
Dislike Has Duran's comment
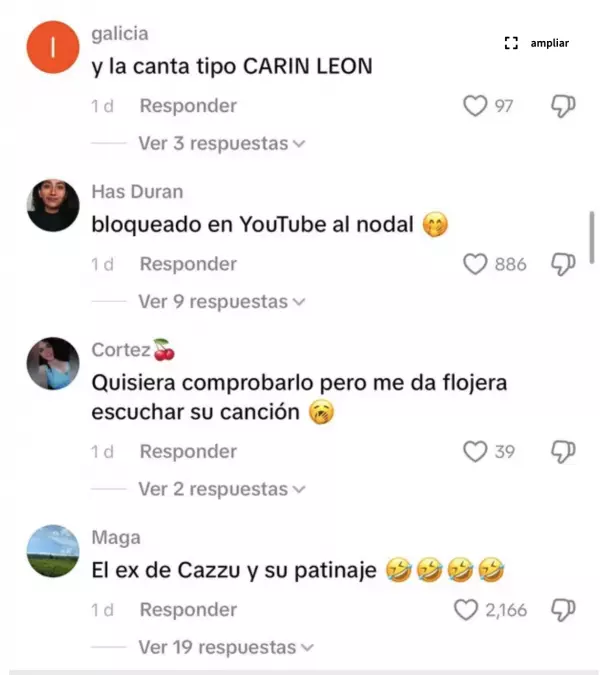click(x=563, y=264)
